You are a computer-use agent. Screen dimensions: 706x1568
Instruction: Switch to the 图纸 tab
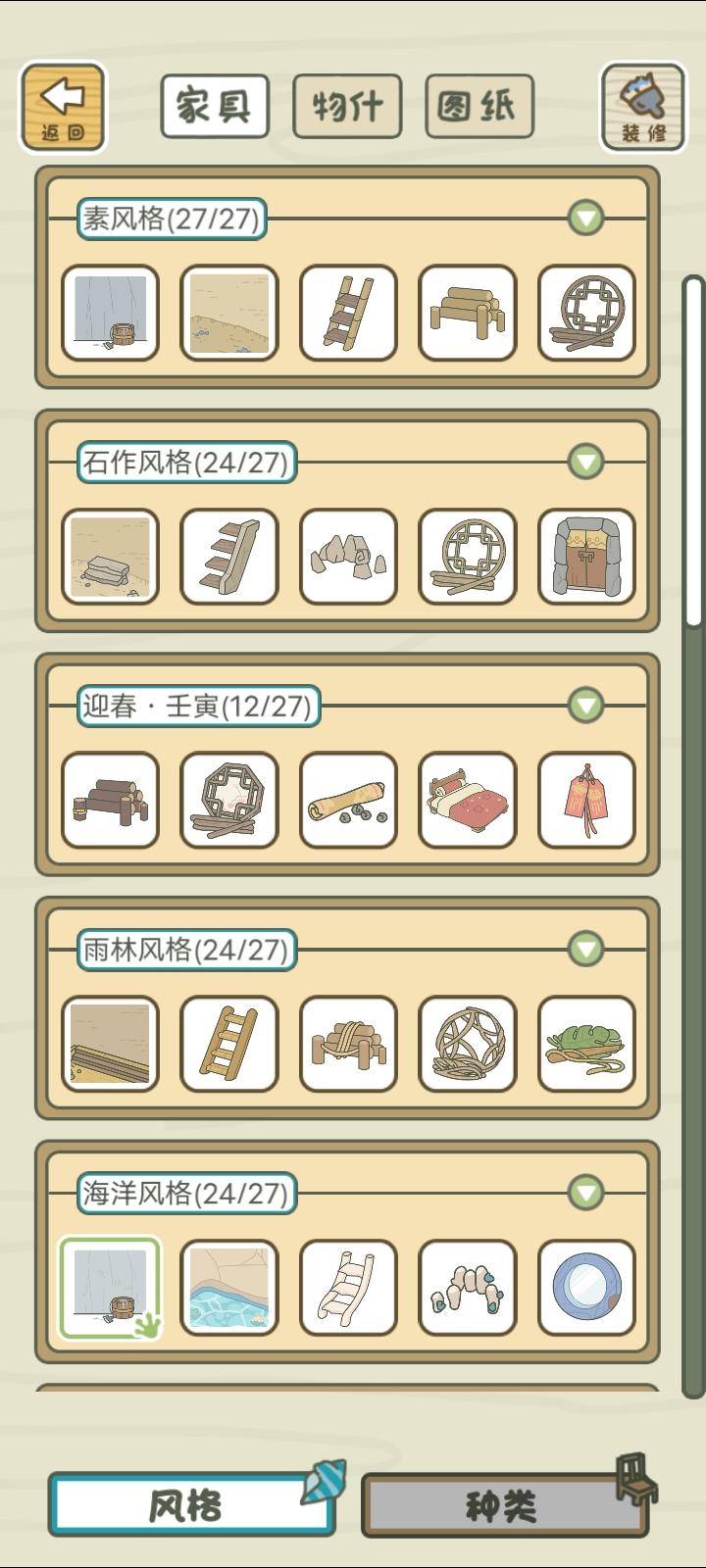click(x=479, y=105)
